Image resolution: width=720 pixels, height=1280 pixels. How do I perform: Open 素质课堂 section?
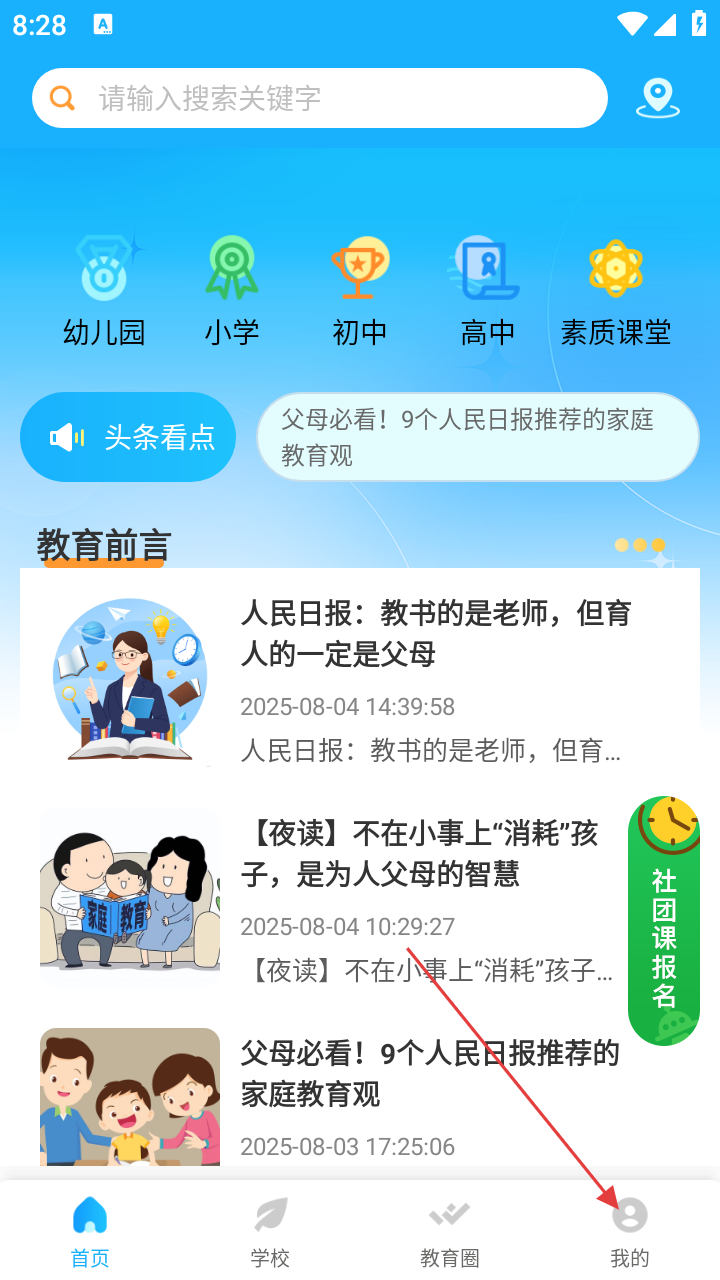click(x=615, y=291)
